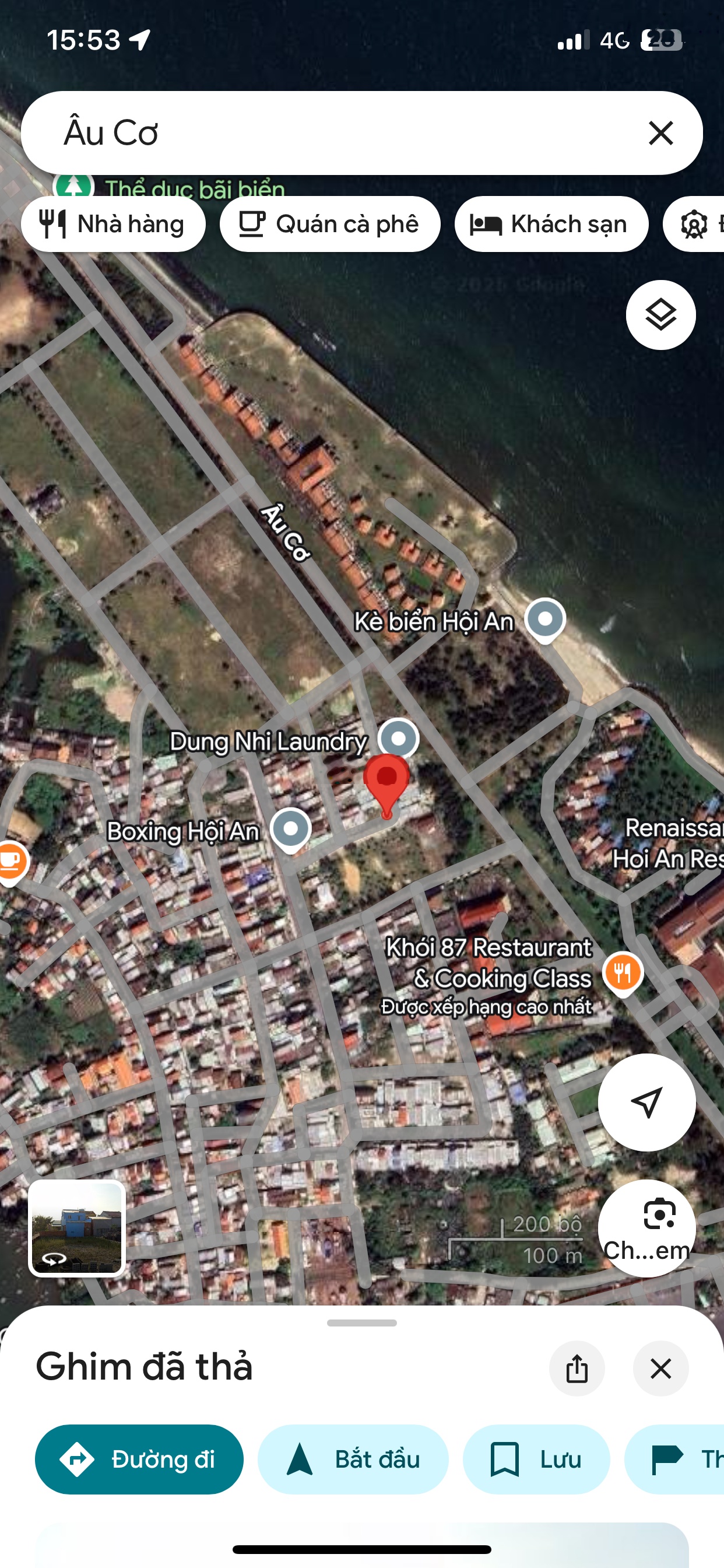The width and height of the screenshot is (724, 1568).
Task: Open Khói 87 Restaurant & Cooking Class pin
Action: pos(623,972)
